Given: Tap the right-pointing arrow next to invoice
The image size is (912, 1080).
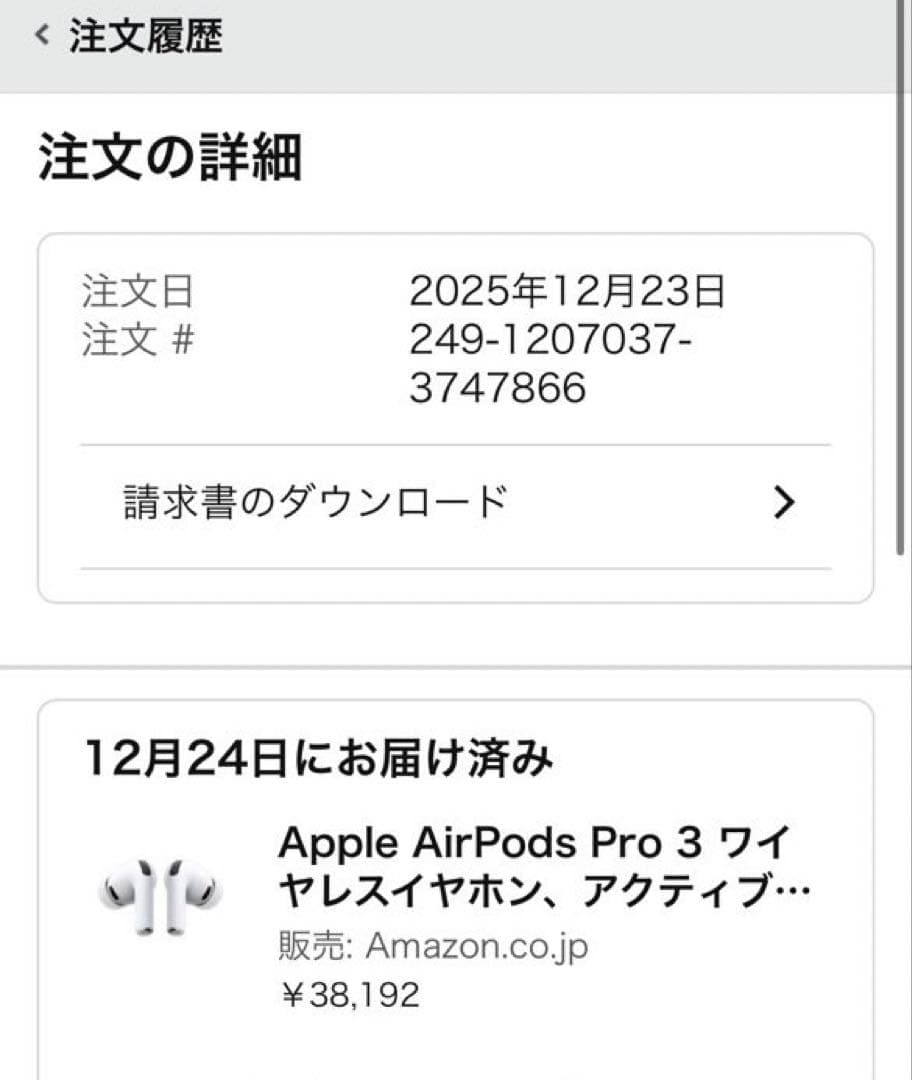Looking at the screenshot, I should point(783,502).
